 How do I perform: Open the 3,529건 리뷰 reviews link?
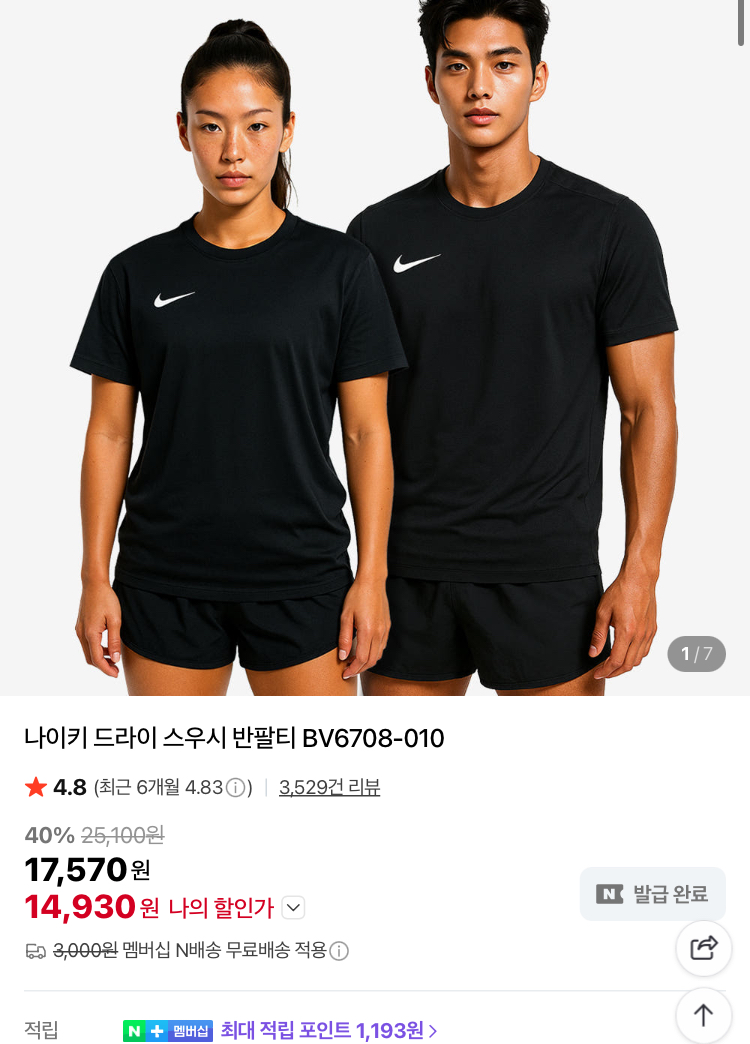tap(329, 788)
